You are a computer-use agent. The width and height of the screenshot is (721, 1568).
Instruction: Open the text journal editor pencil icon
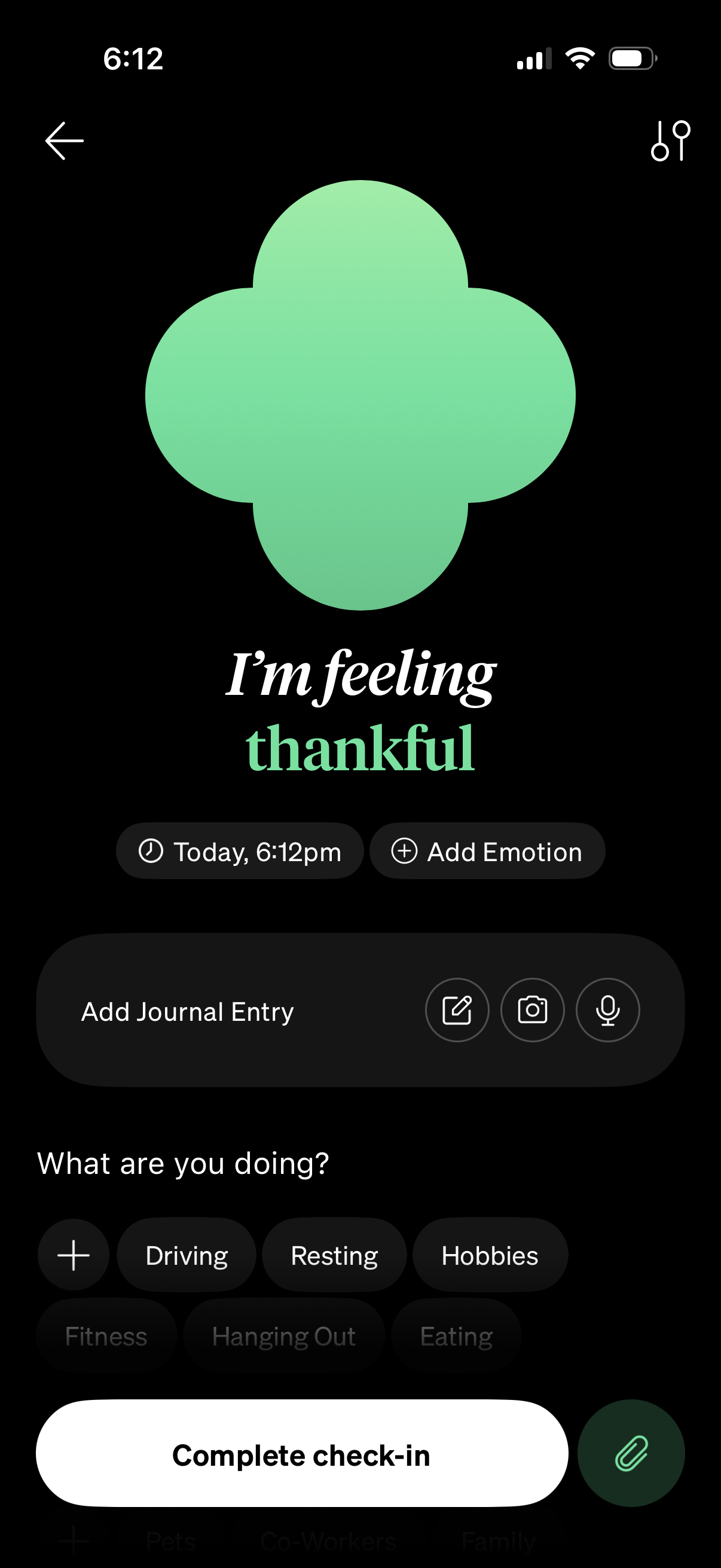coord(457,1010)
